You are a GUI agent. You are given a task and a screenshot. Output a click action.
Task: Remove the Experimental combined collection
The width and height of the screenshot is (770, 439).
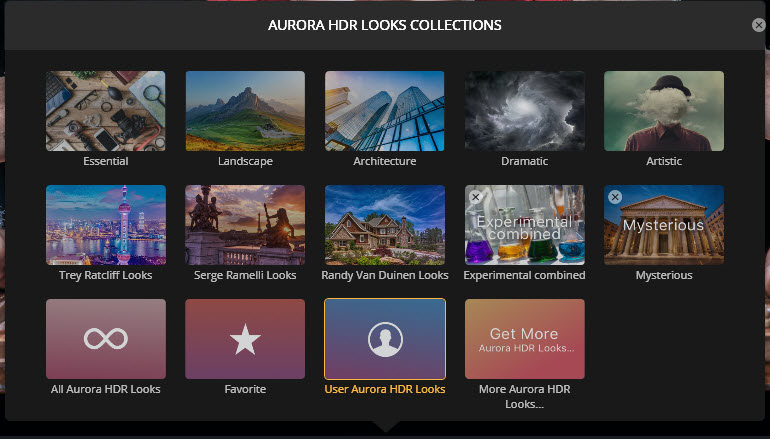[476, 197]
